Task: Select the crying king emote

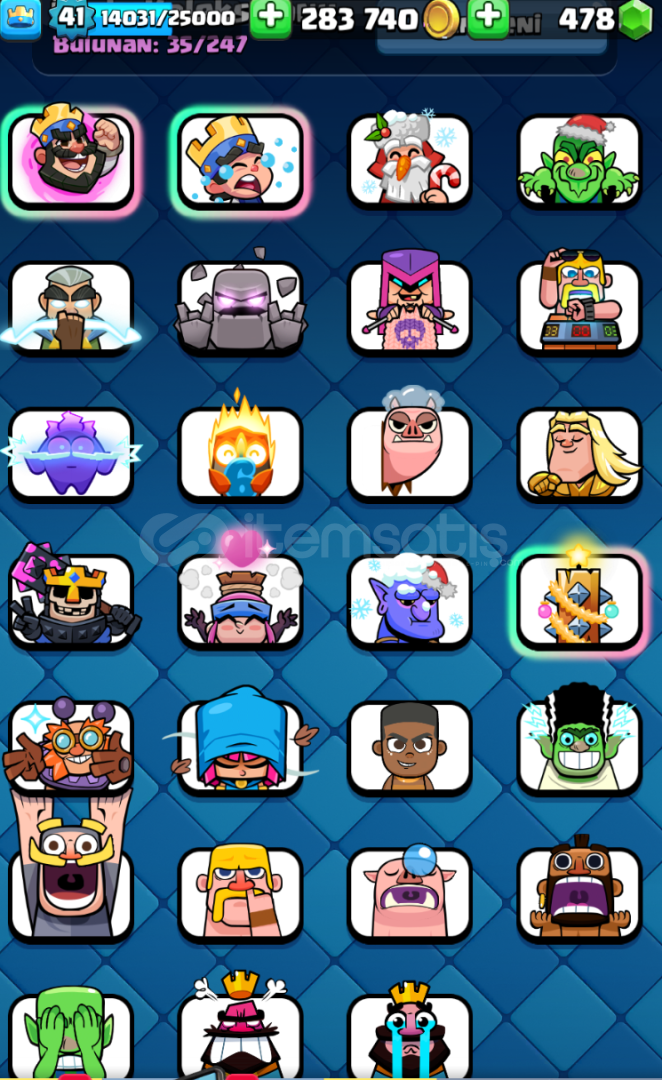Action: pyautogui.click(x=240, y=160)
